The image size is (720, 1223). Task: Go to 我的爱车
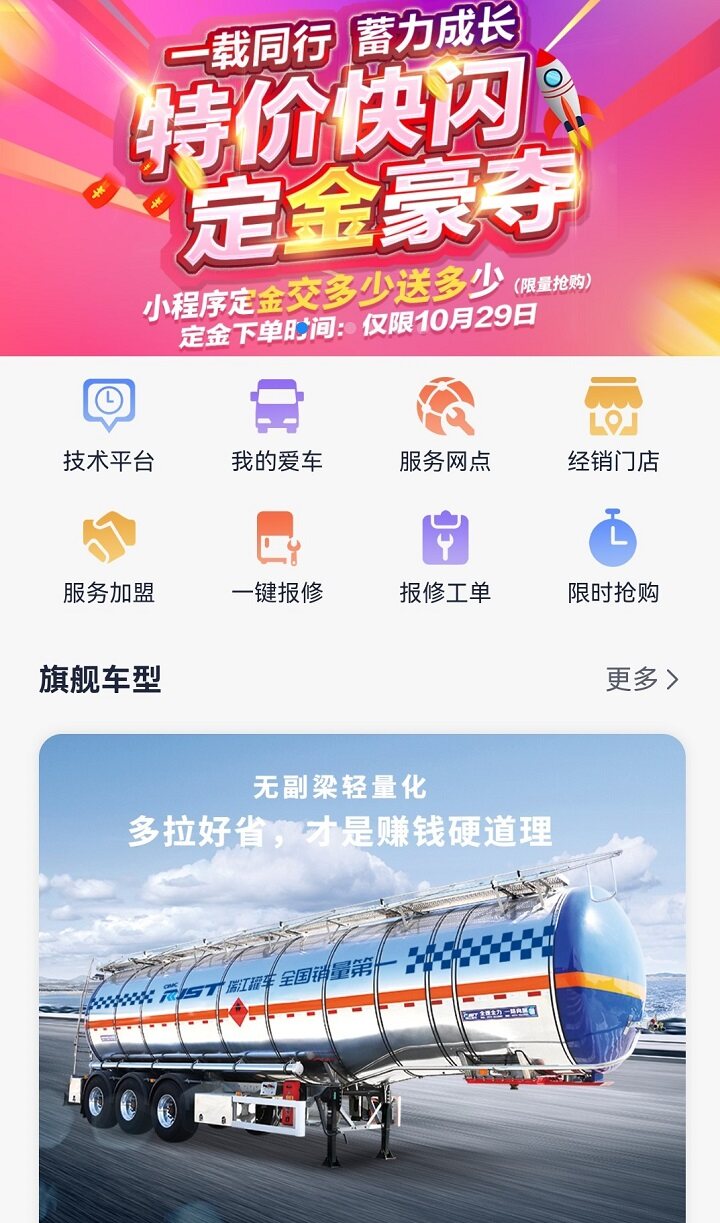[277, 425]
